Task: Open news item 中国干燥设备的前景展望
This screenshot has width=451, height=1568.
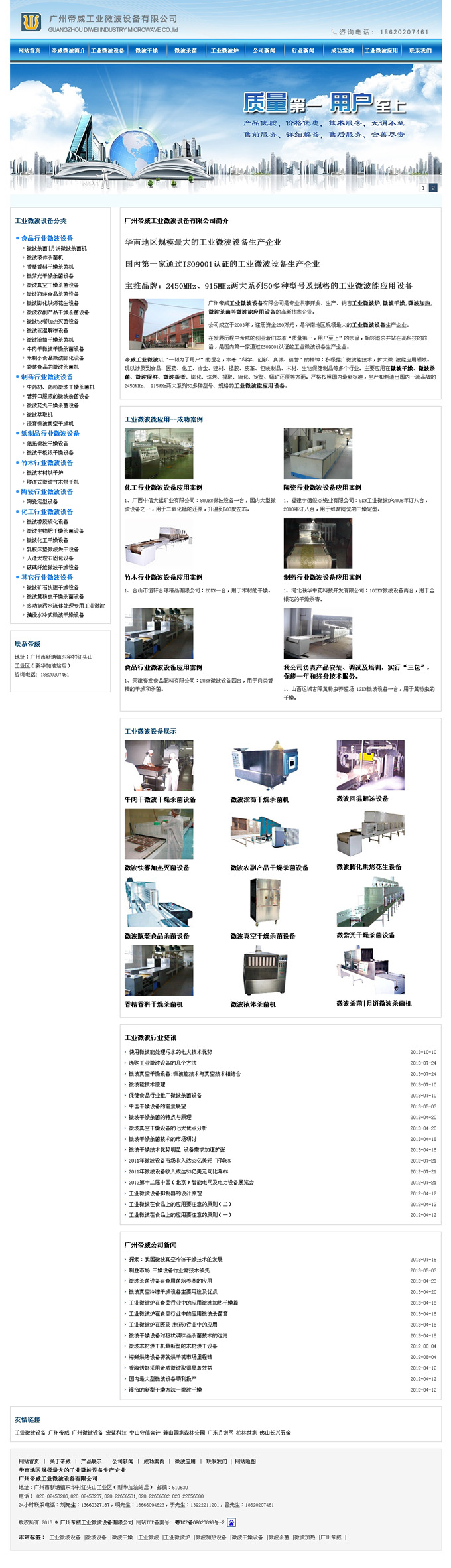Action: coord(157,1106)
